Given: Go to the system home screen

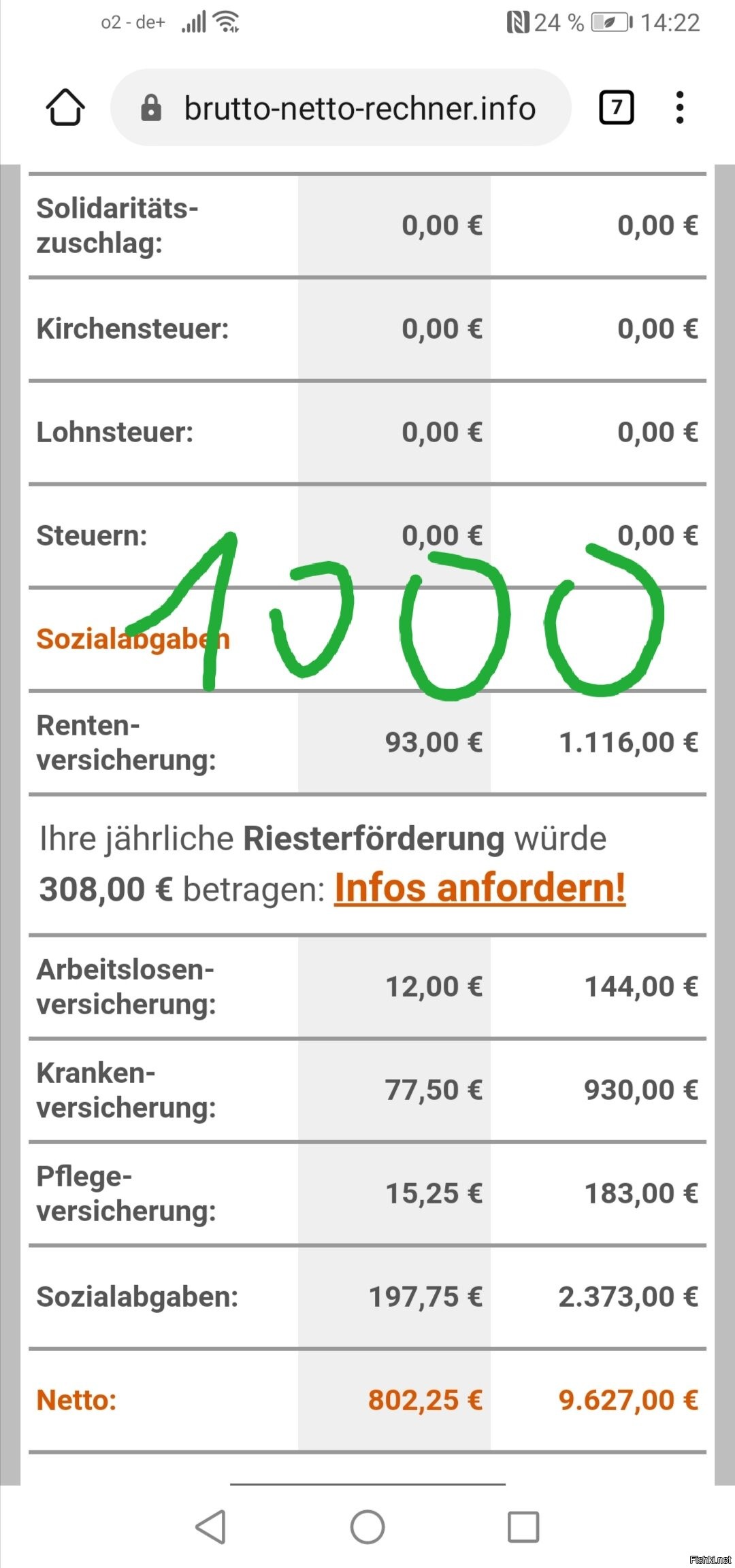Looking at the screenshot, I should coord(367,1527).
